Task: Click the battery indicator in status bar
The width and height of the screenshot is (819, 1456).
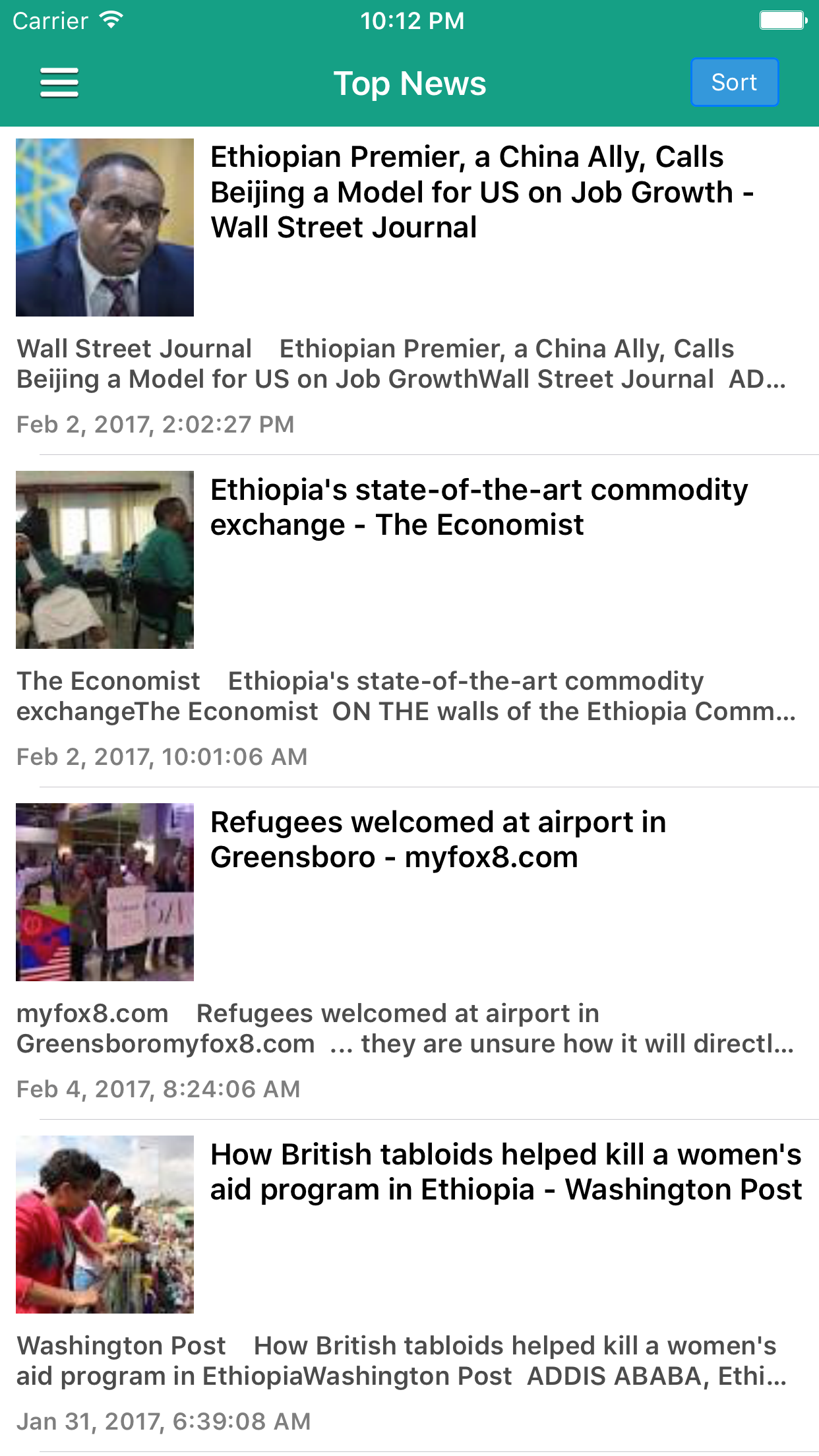Action: 781,20
